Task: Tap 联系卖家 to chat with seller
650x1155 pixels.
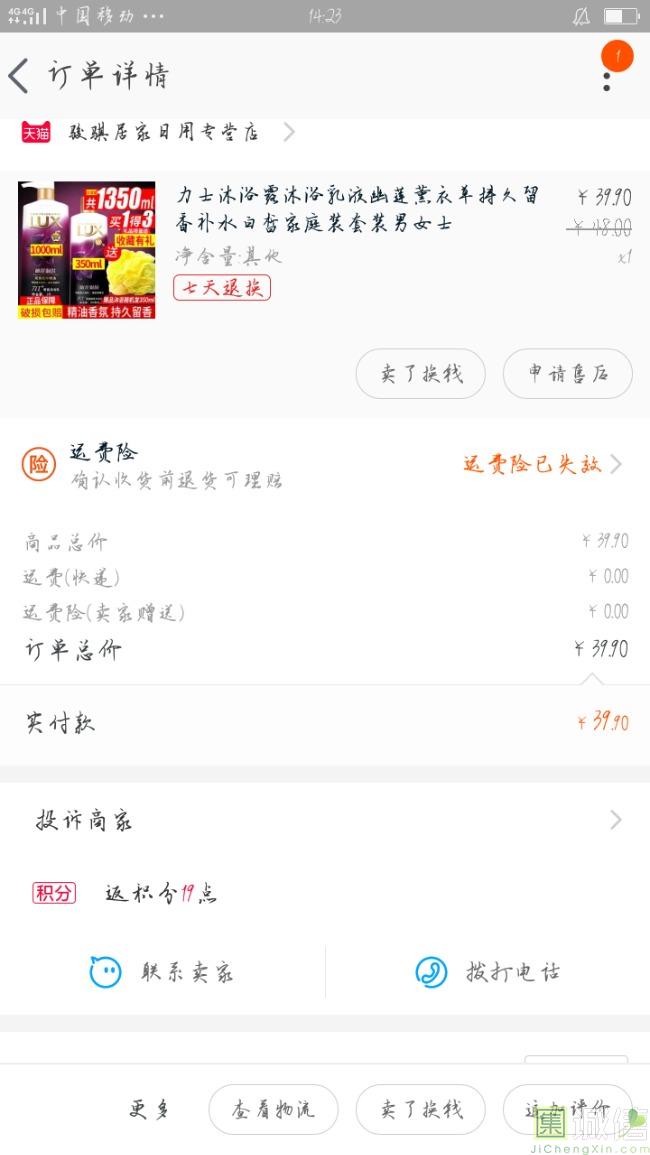Action: (162, 972)
